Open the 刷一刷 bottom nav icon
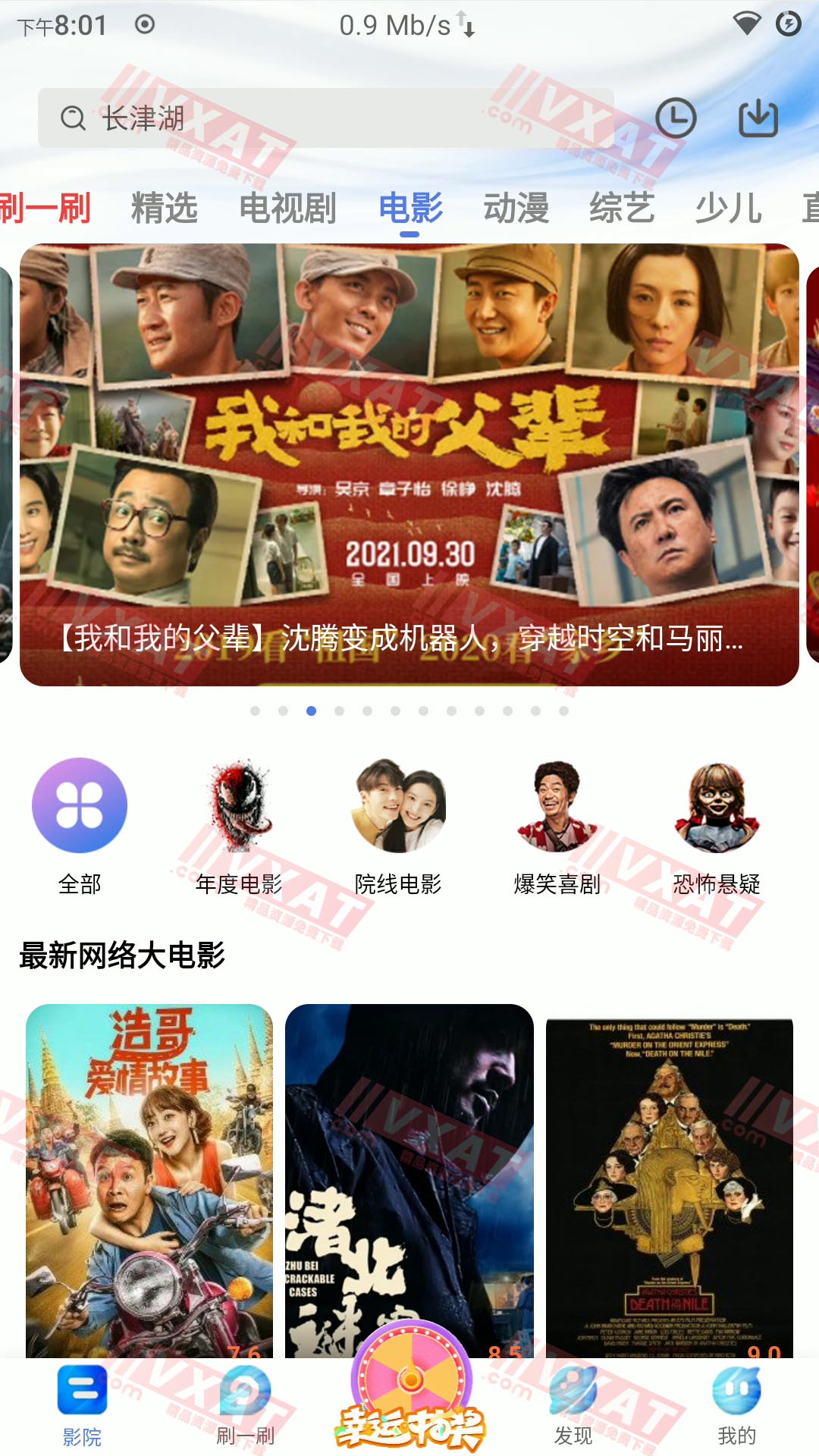The width and height of the screenshot is (819, 1456). [244, 1395]
